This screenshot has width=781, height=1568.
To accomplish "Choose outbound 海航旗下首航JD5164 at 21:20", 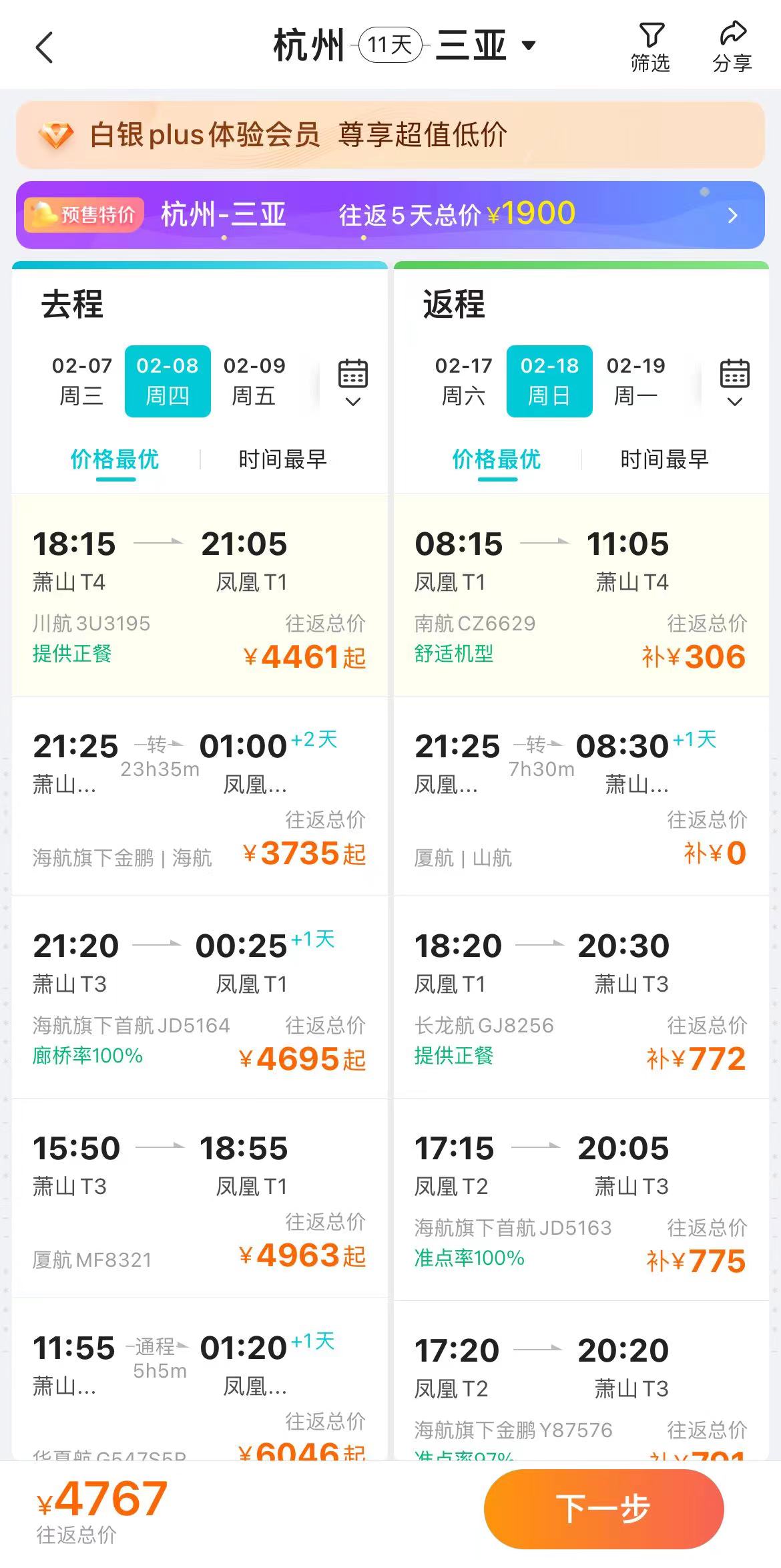I will click(199, 998).
